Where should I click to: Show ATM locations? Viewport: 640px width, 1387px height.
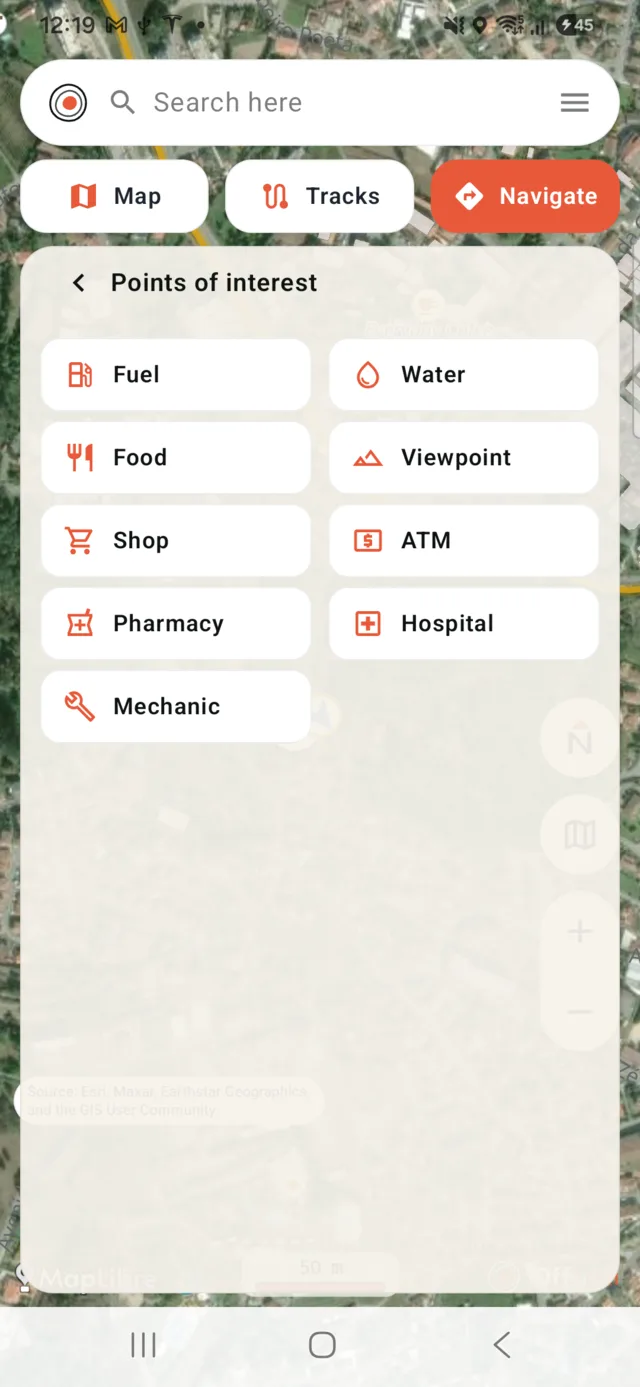tap(464, 540)
